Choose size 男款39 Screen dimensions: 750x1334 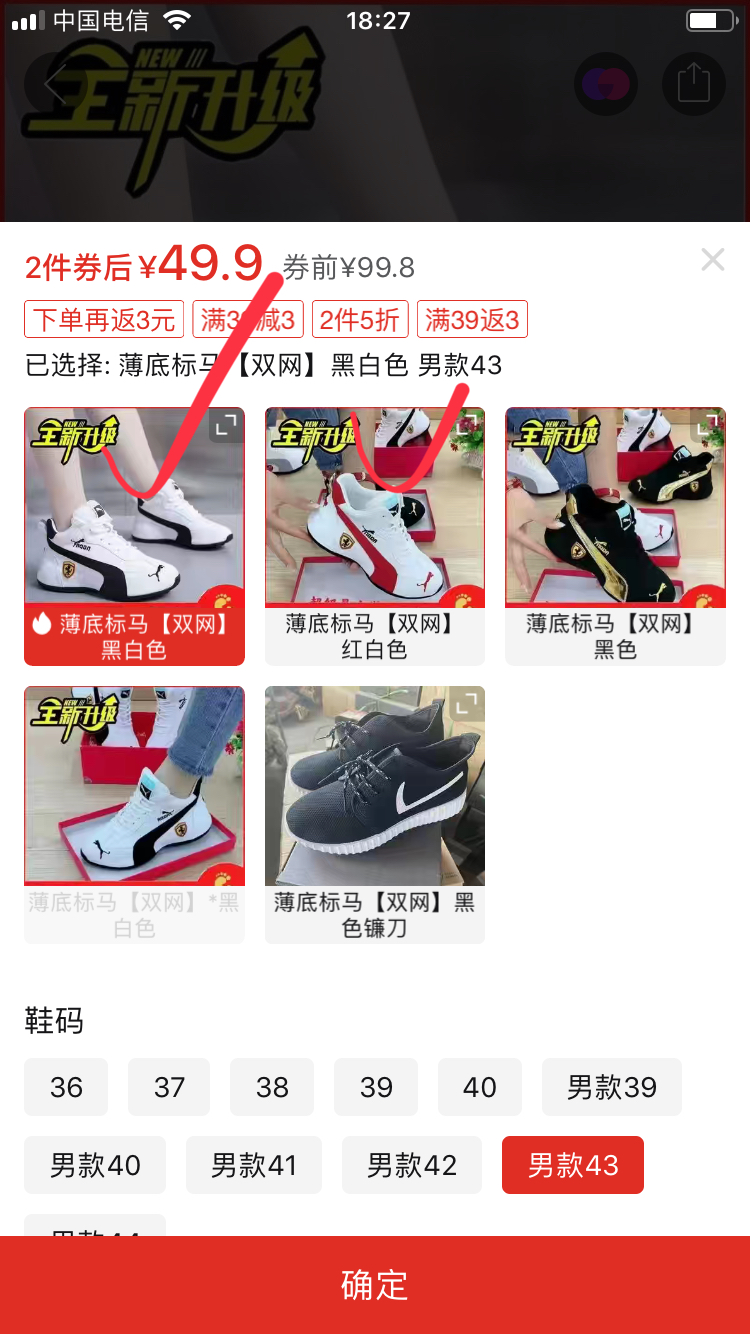(612, 1087)
